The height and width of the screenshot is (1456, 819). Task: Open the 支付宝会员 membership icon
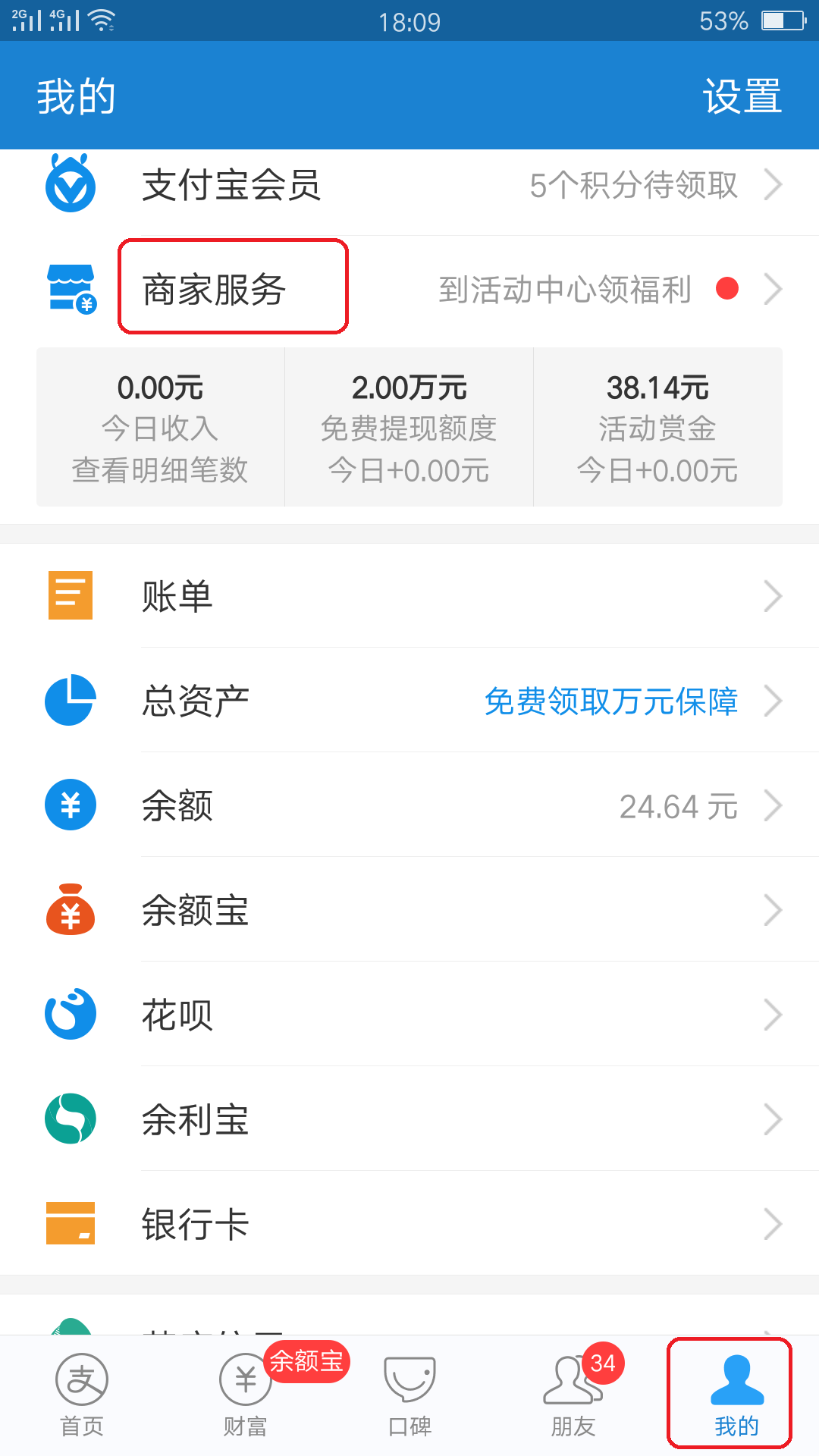[x=70, y=184]
